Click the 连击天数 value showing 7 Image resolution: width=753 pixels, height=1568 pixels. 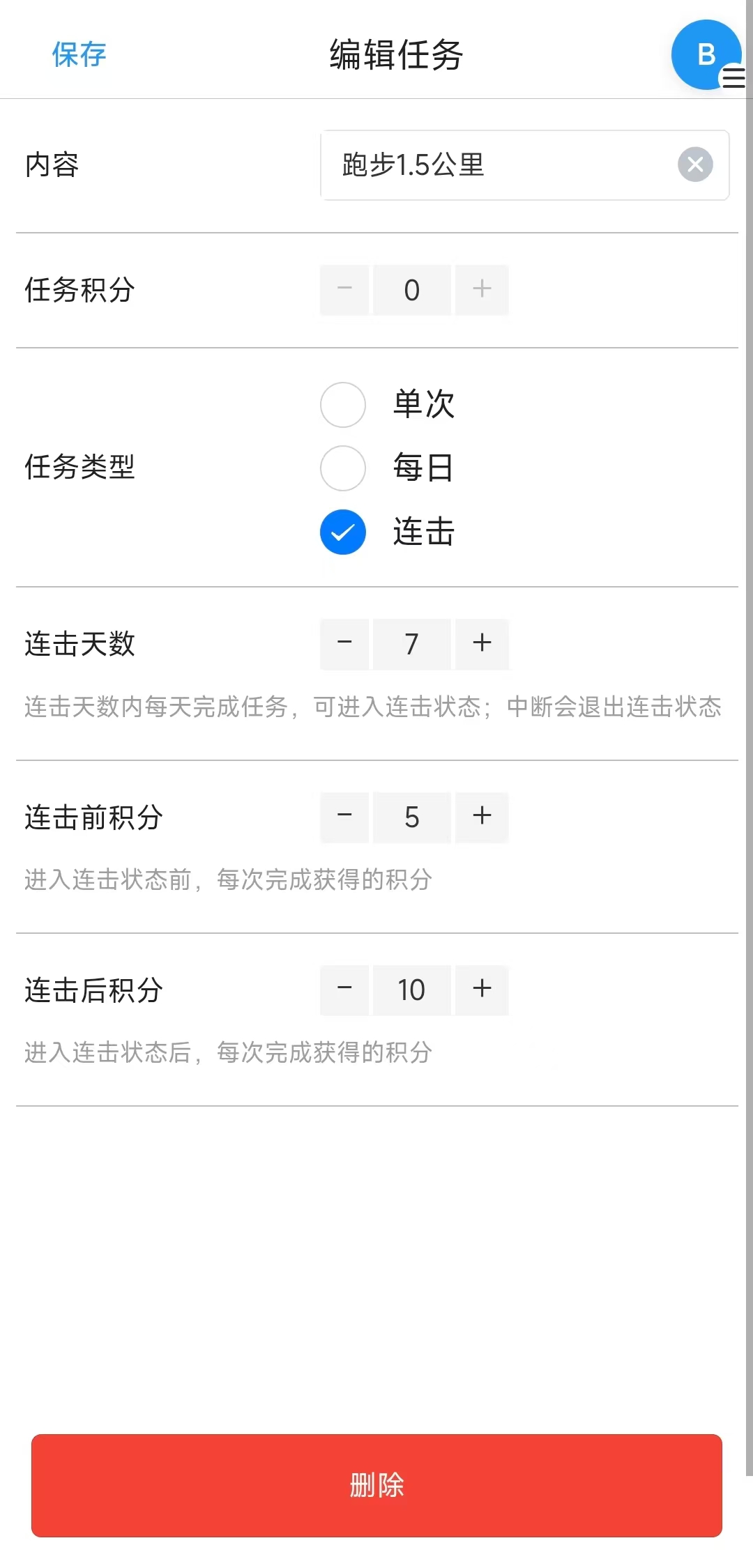point(412,645)
